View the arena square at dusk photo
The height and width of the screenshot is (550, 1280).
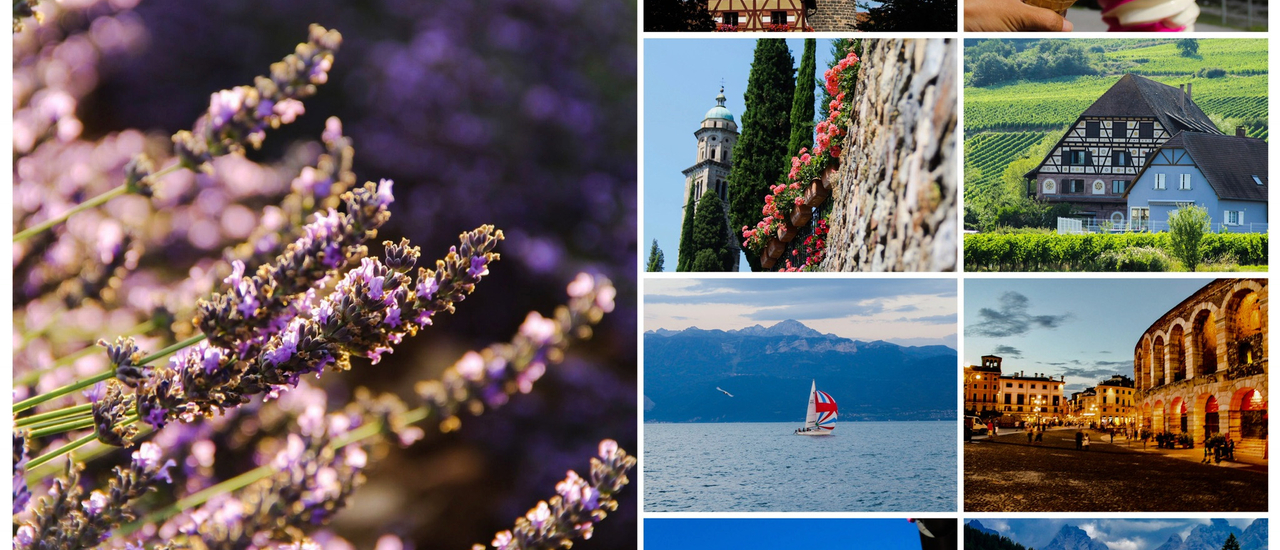1115,395
